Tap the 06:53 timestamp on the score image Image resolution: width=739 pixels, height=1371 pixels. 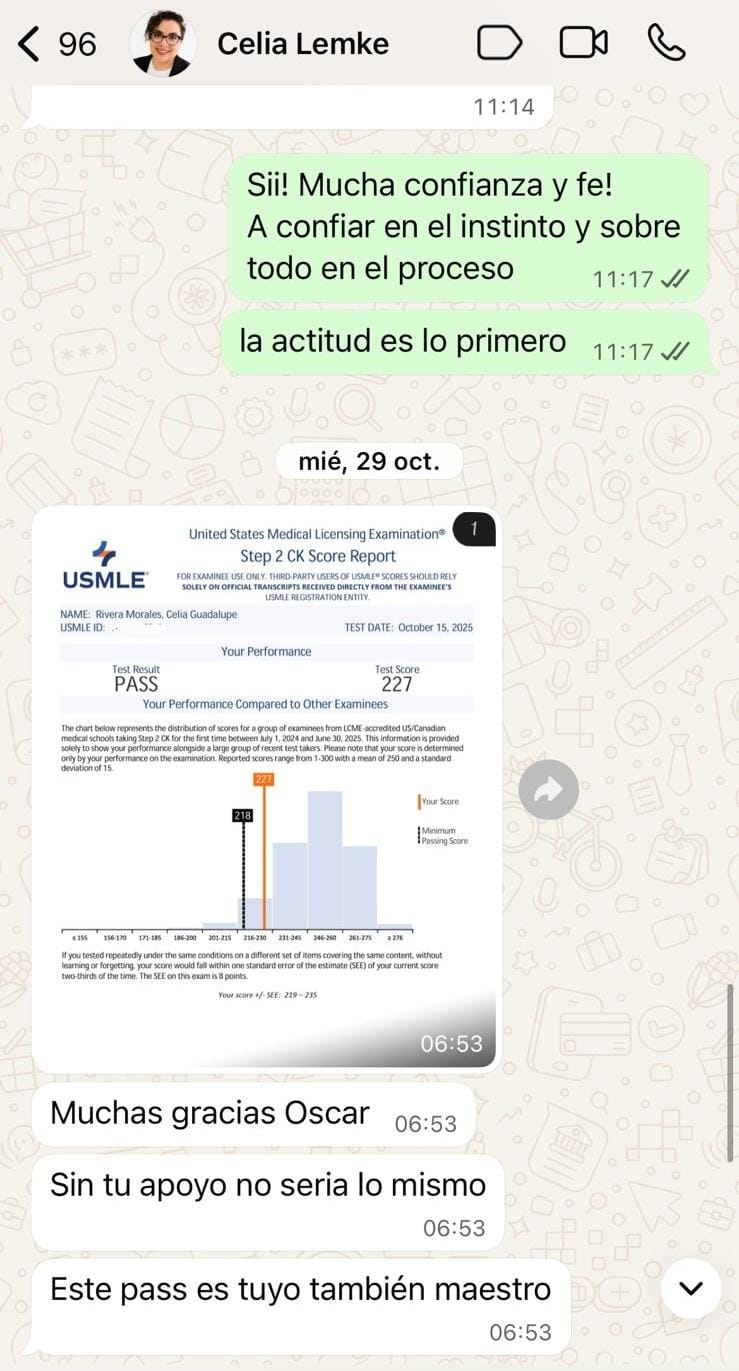pos(451,1042)
